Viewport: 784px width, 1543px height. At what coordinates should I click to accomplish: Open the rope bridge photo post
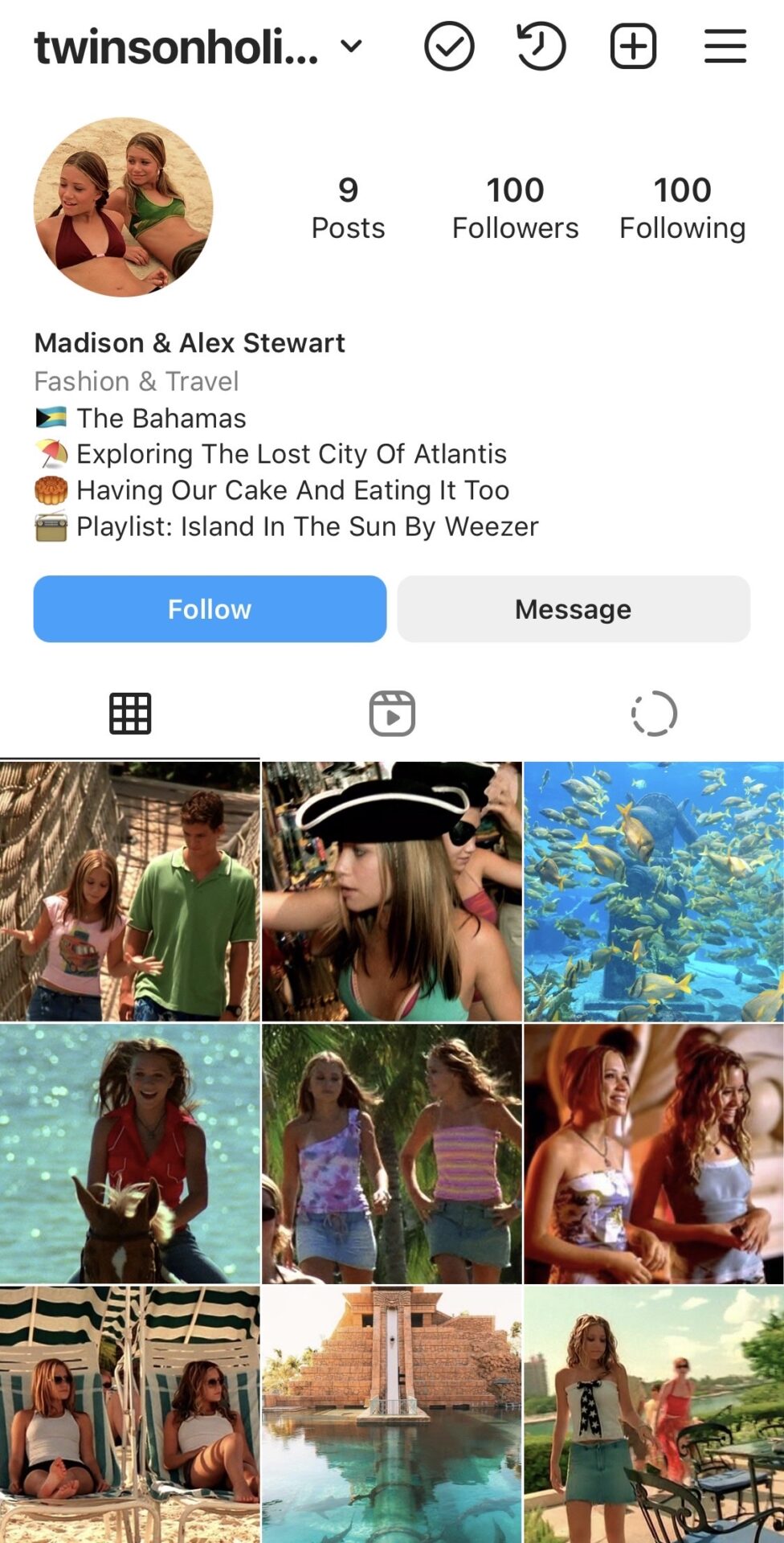pos(130,891)
